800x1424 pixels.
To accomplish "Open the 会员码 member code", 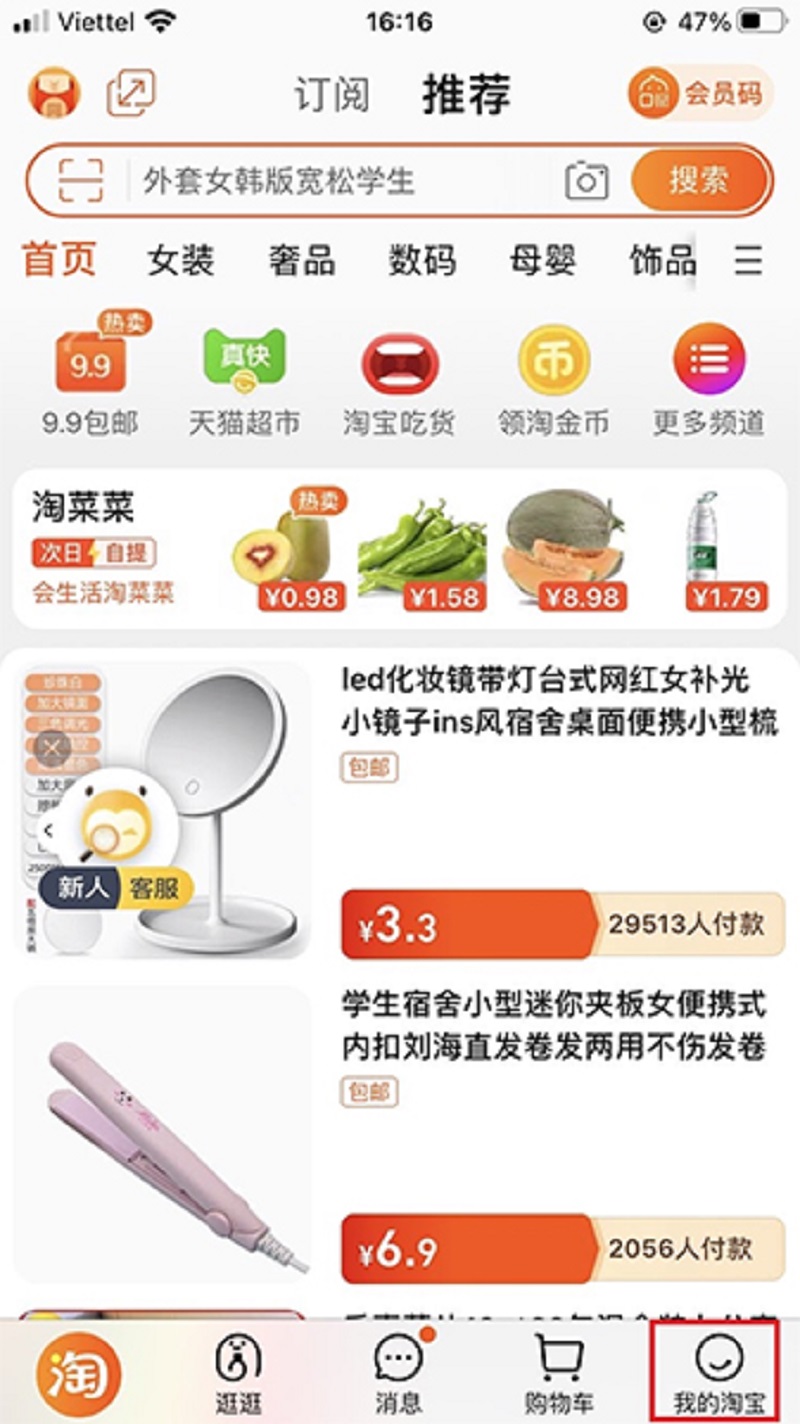I will pyautogui.click(x=700, y=95).
